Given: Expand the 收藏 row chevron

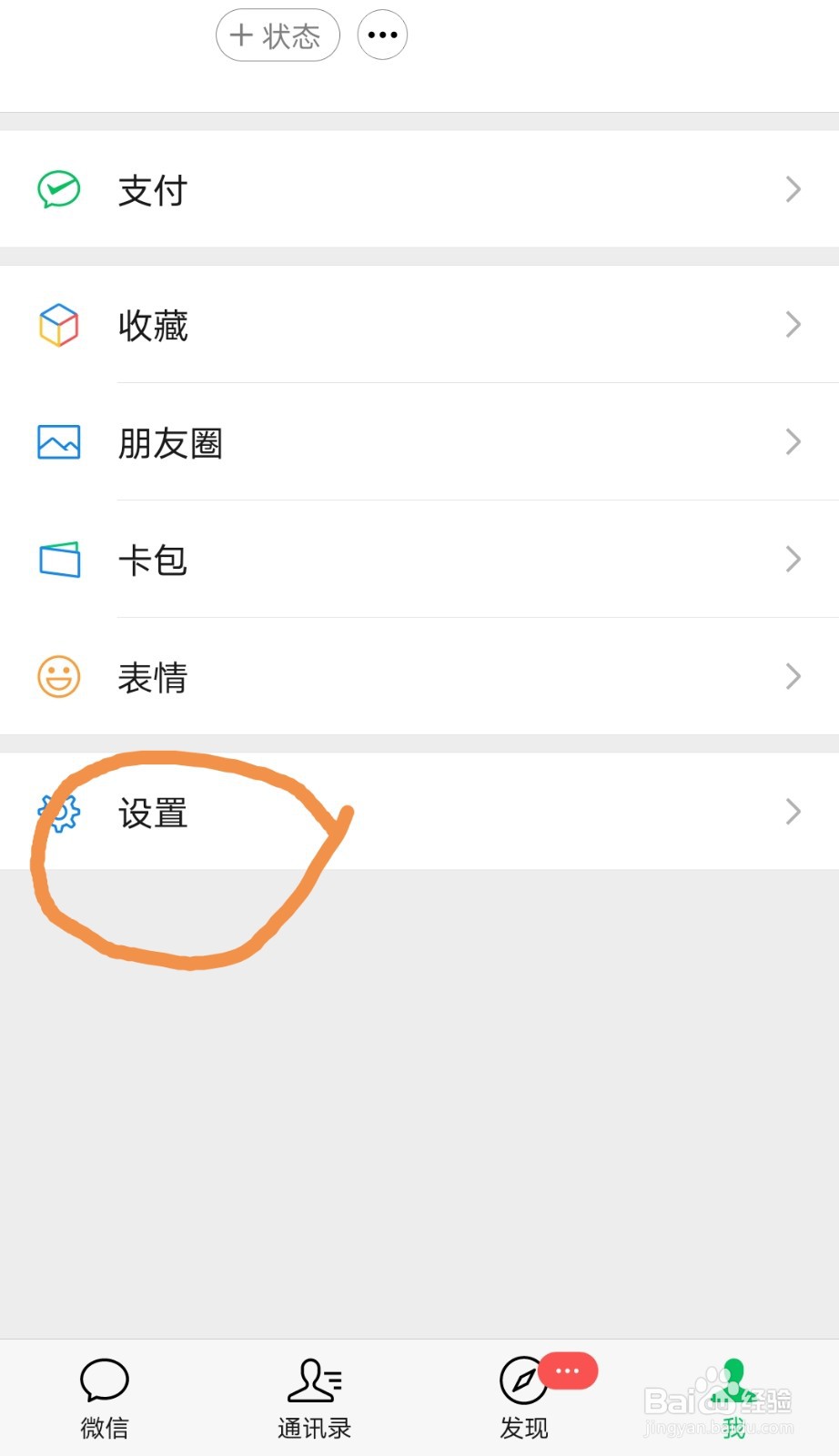Looking at the screenshot, I should click(793, 325).
